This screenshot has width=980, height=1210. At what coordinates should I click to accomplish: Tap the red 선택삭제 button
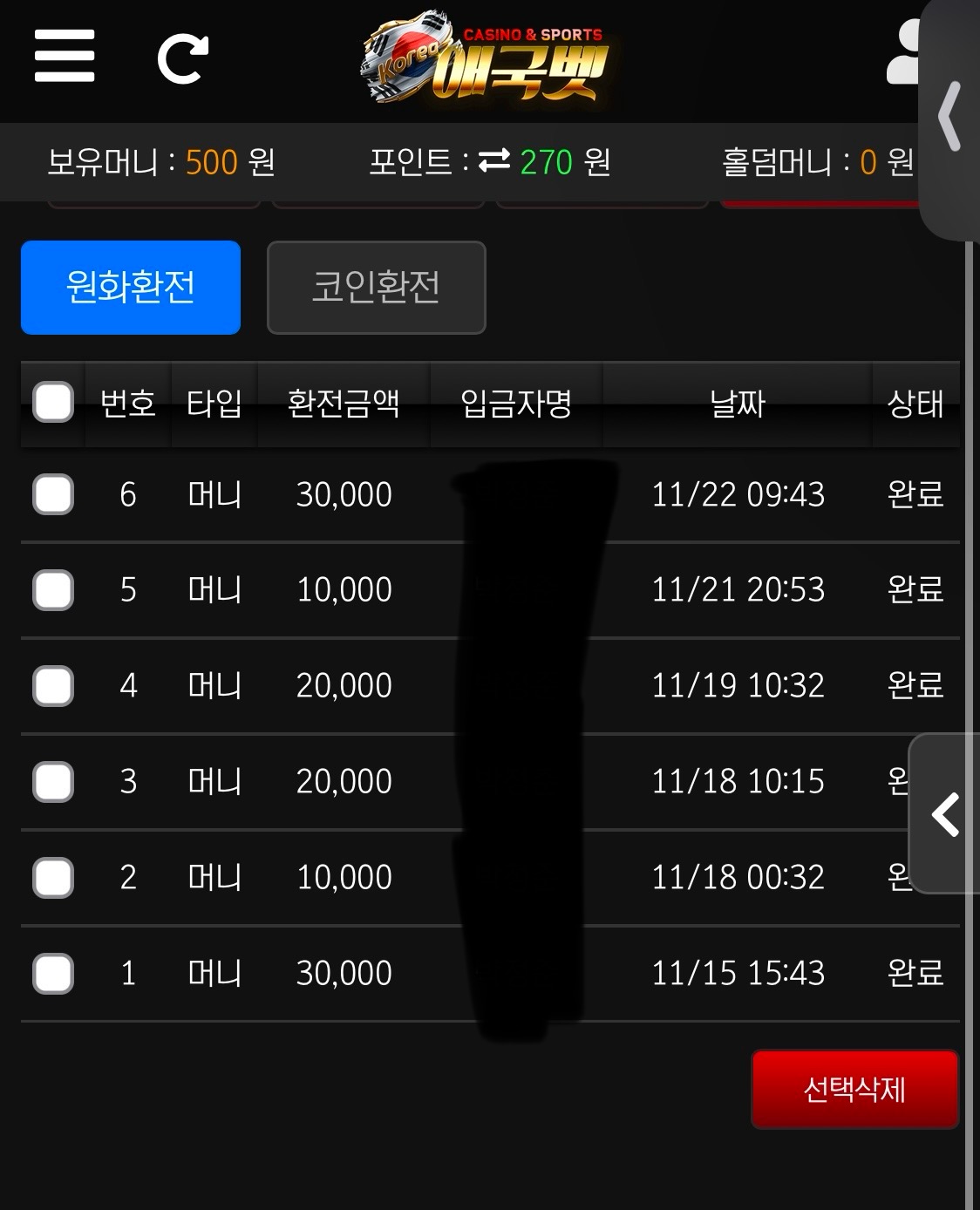[854, 1090]
